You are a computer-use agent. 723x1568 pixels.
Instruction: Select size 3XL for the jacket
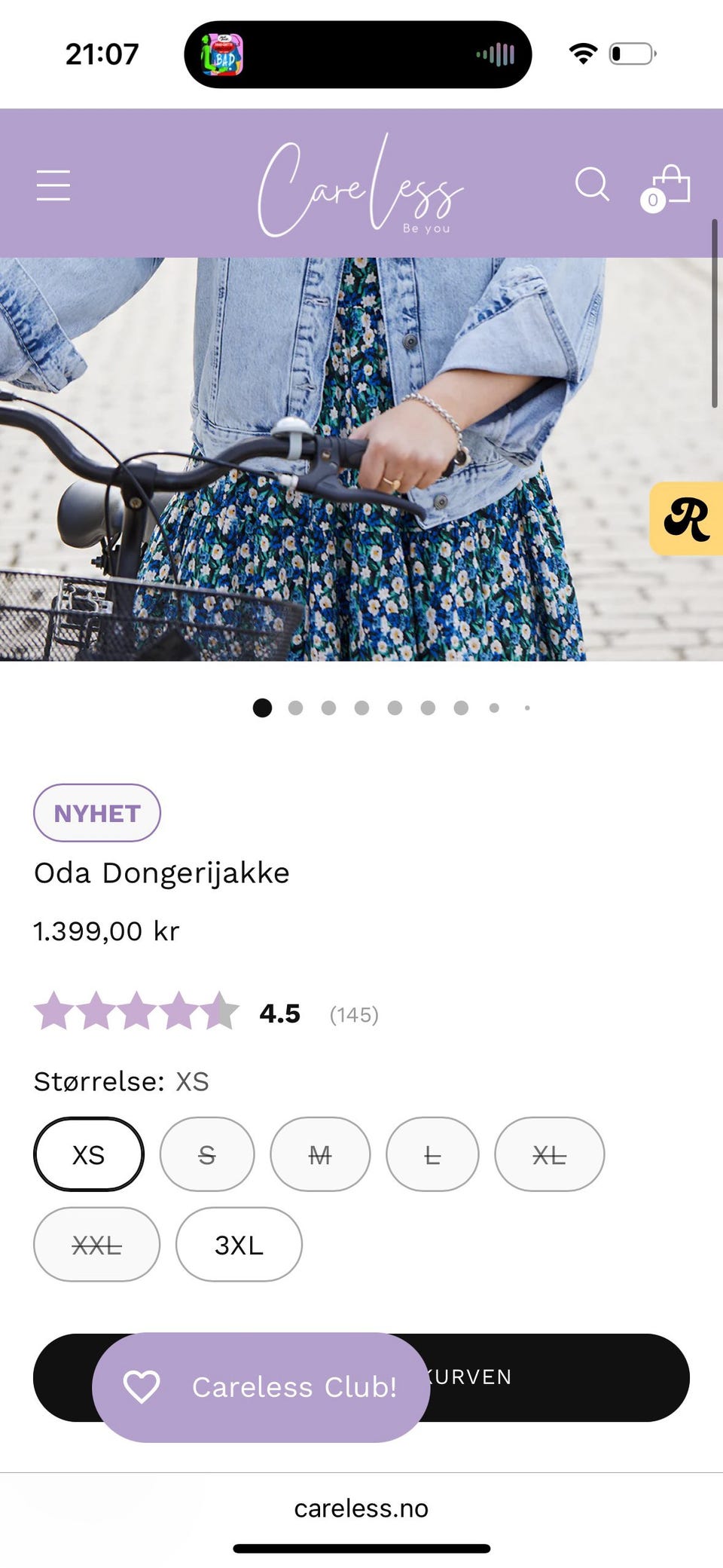[x=238, y=1244]
